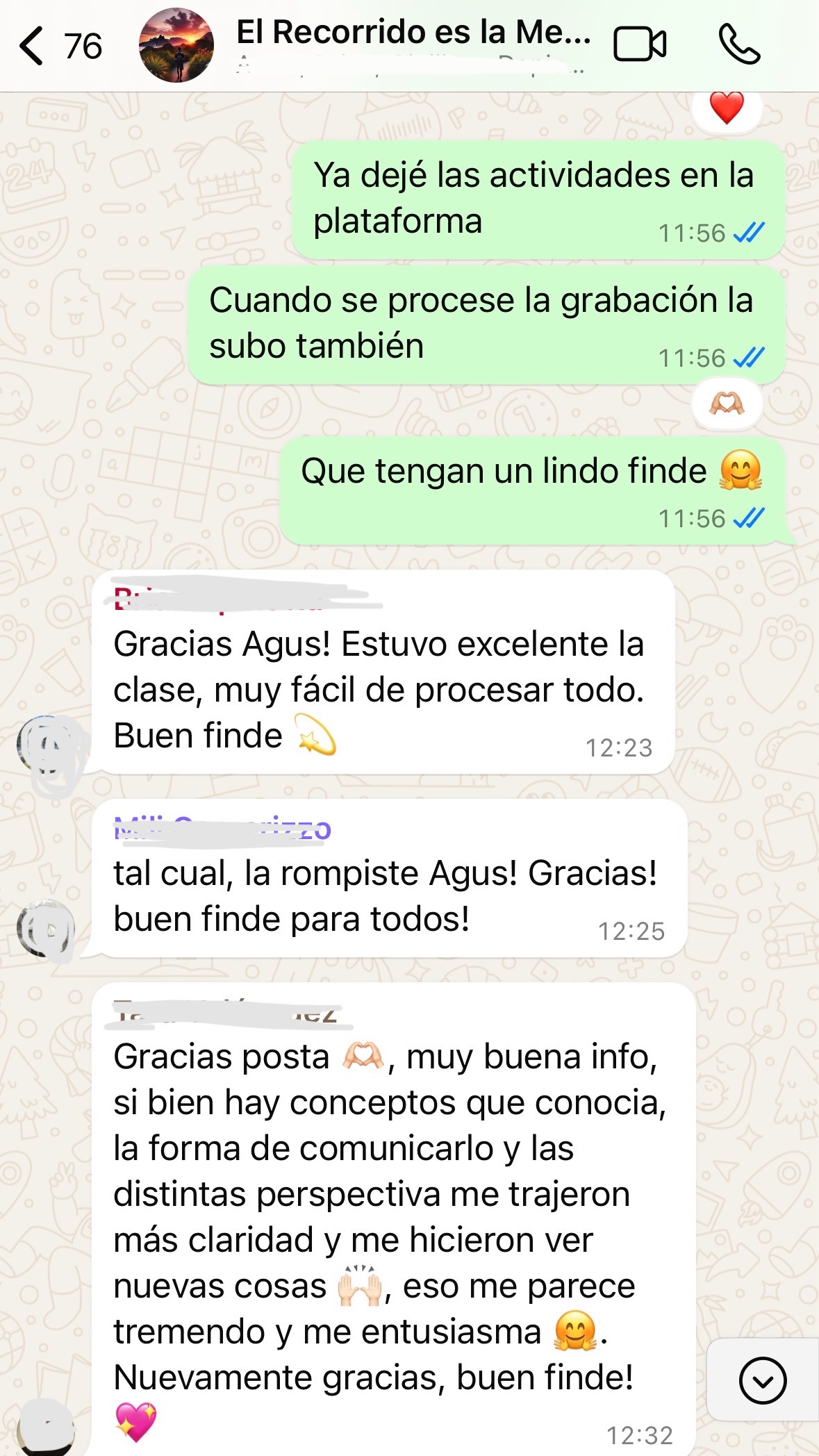This screenshot has width=819, height=1456.
Task: Start a video call with the group
Action: tap(640, 45)
